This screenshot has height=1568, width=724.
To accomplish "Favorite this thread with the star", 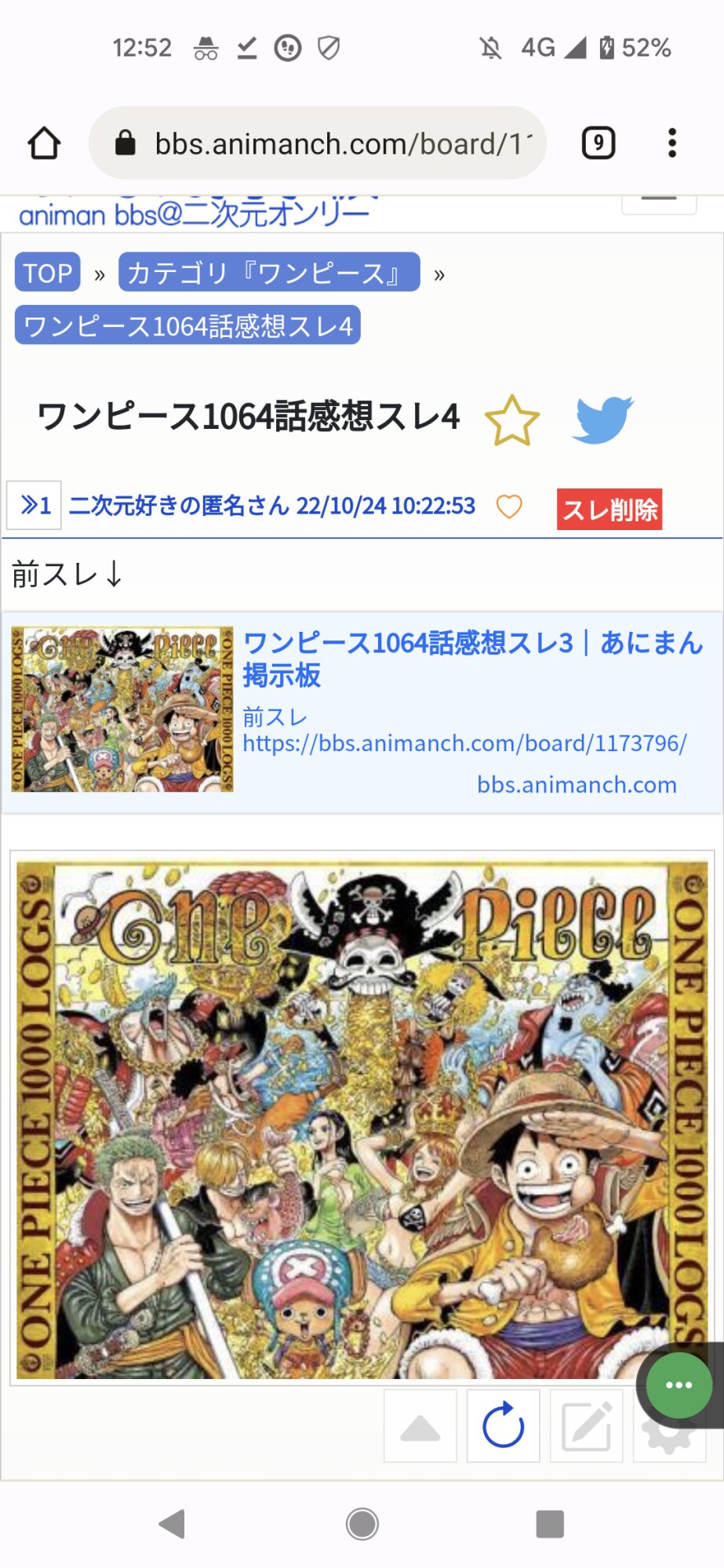I will pos(512,420).
